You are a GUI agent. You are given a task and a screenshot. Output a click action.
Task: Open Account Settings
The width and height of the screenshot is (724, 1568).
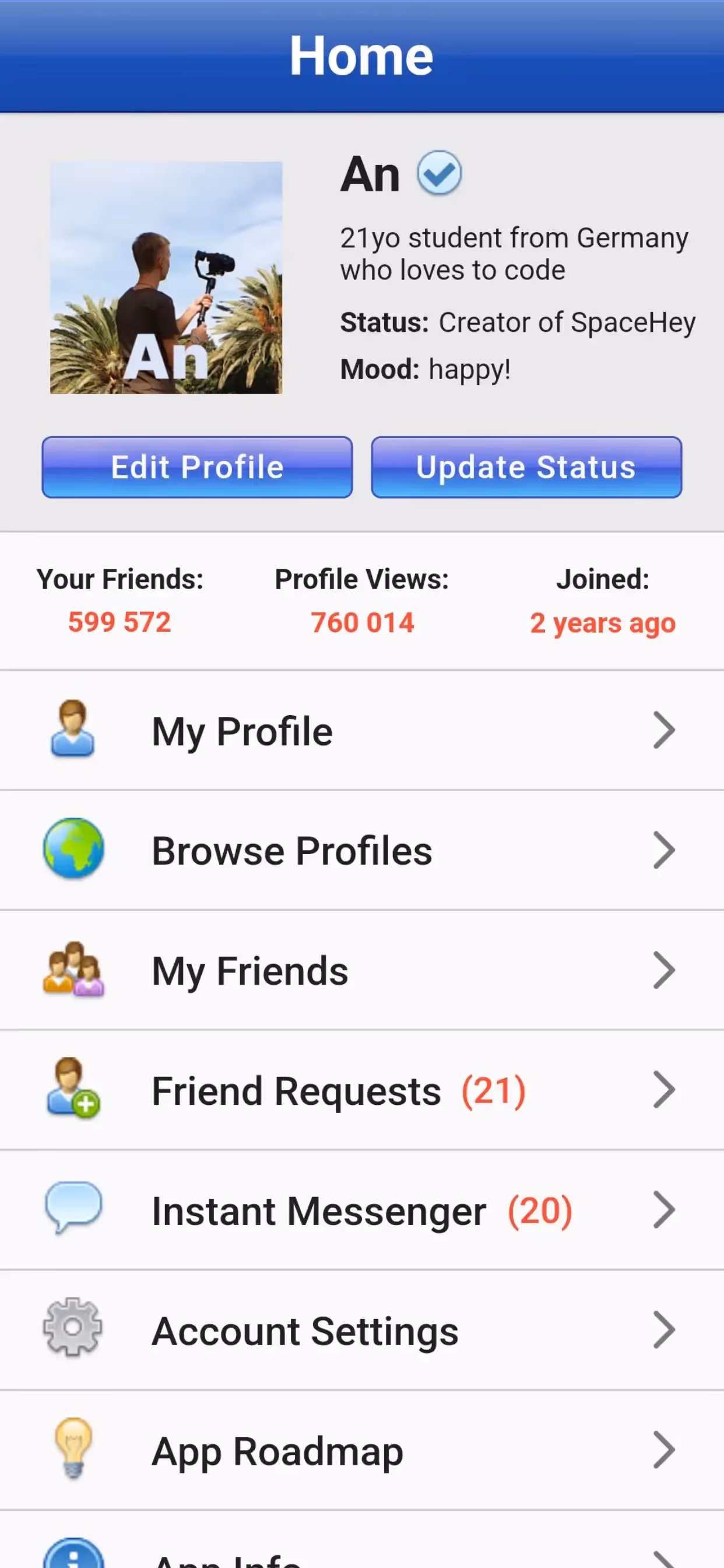pyautogui.click(x=362, y=1330)
